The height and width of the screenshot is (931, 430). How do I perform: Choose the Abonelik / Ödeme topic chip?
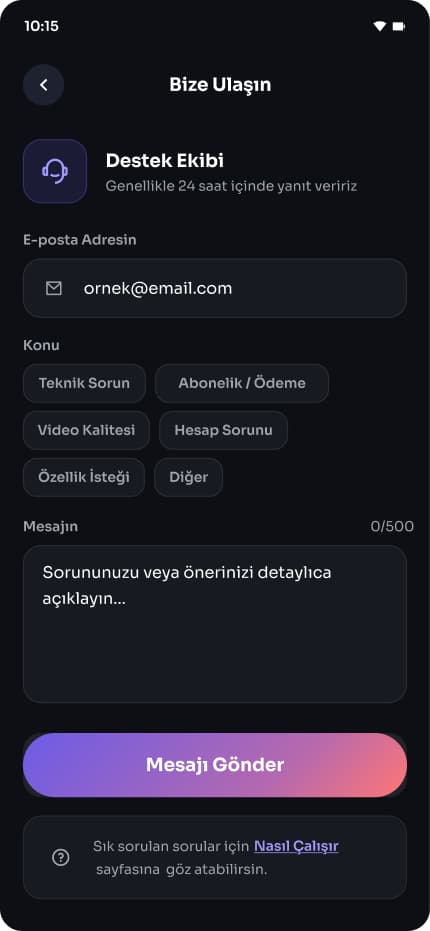242,383
